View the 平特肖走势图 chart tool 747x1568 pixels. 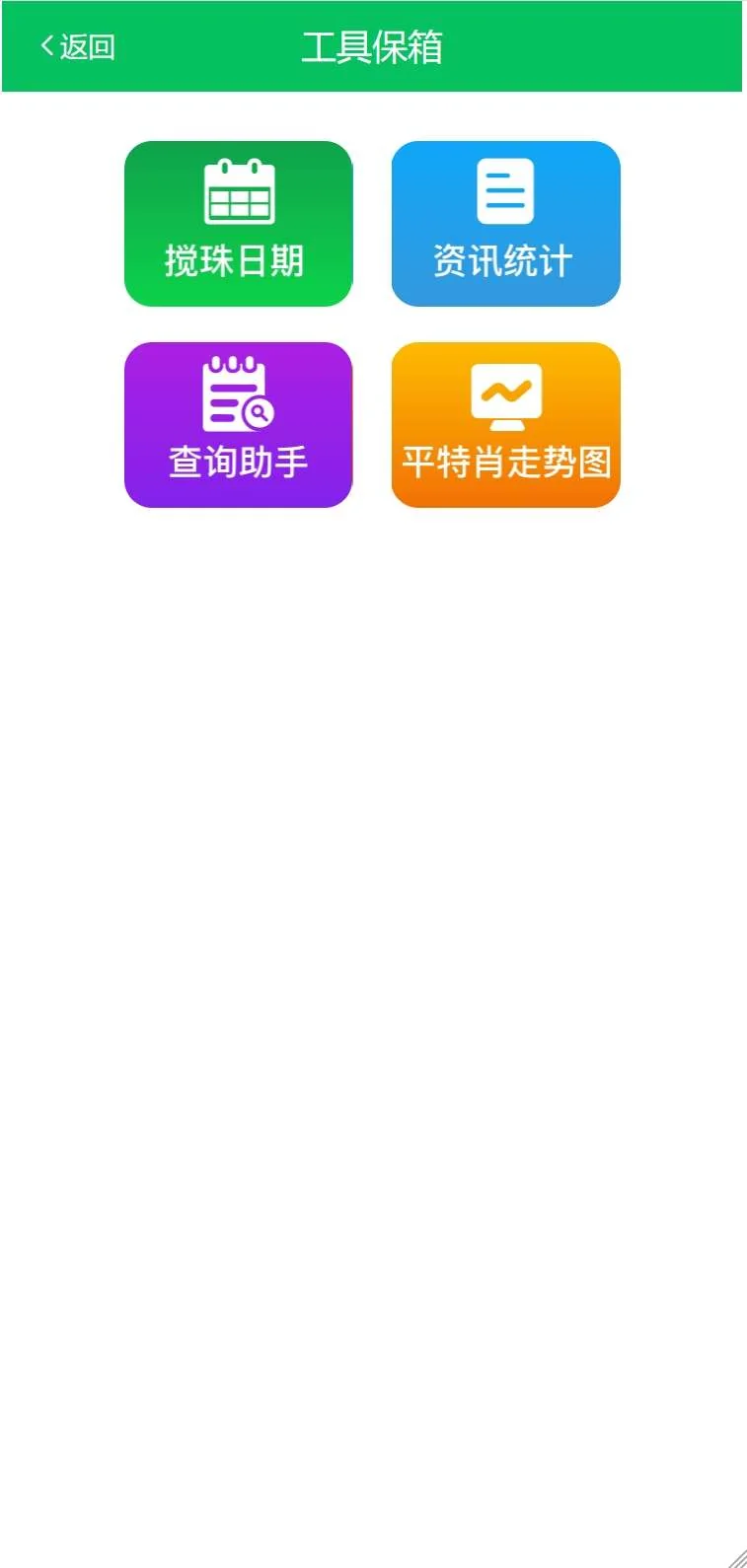tap(505, 425)
